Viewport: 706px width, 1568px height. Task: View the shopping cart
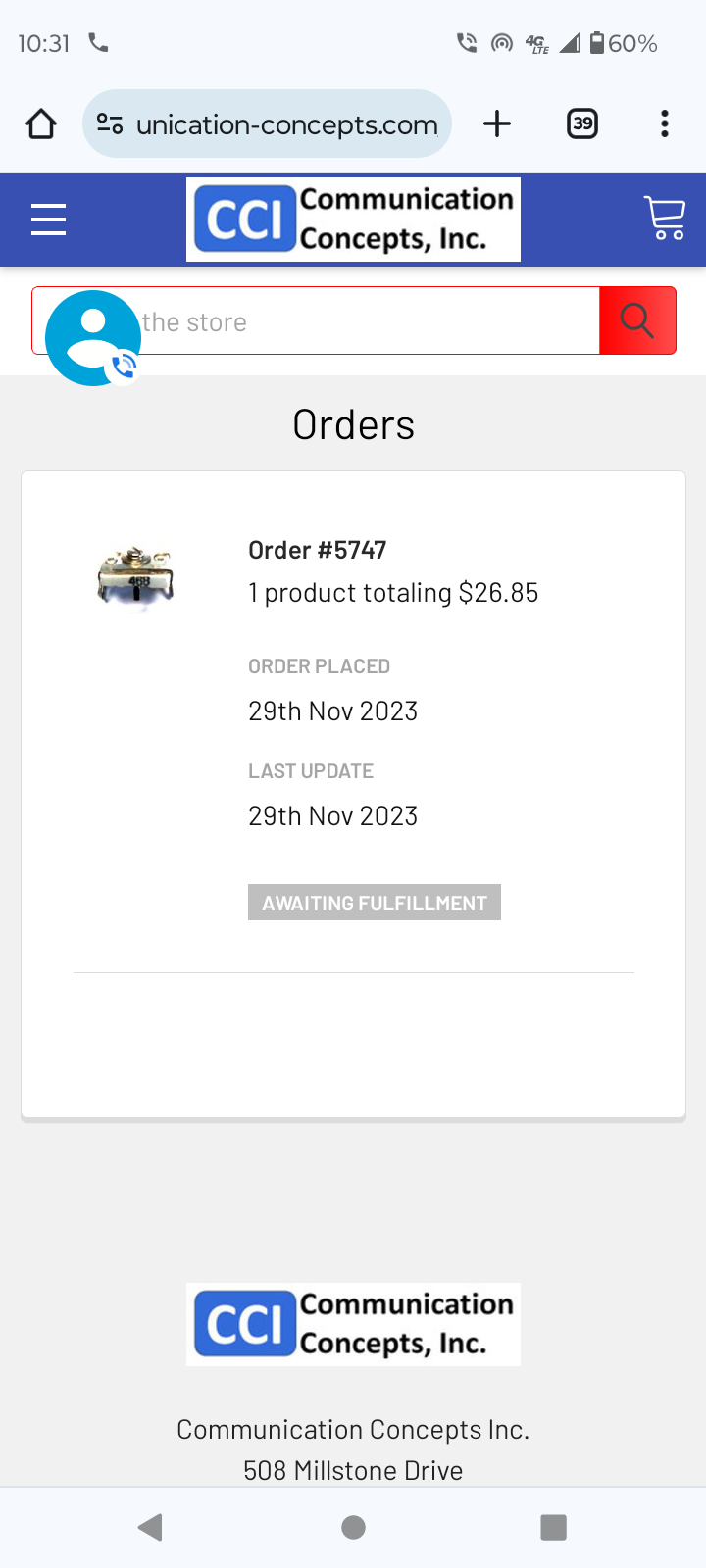pos(664,219)
